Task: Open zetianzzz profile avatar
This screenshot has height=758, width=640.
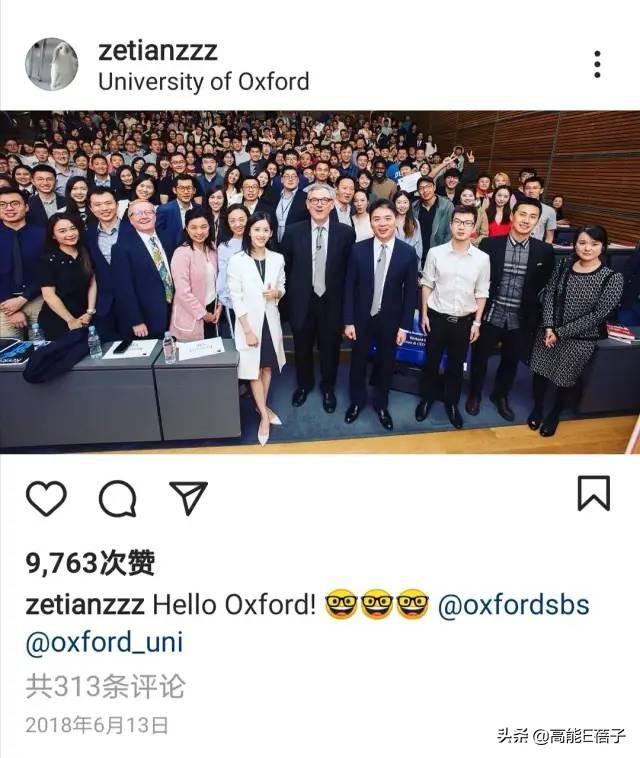Action: click(x=51, y=64)
